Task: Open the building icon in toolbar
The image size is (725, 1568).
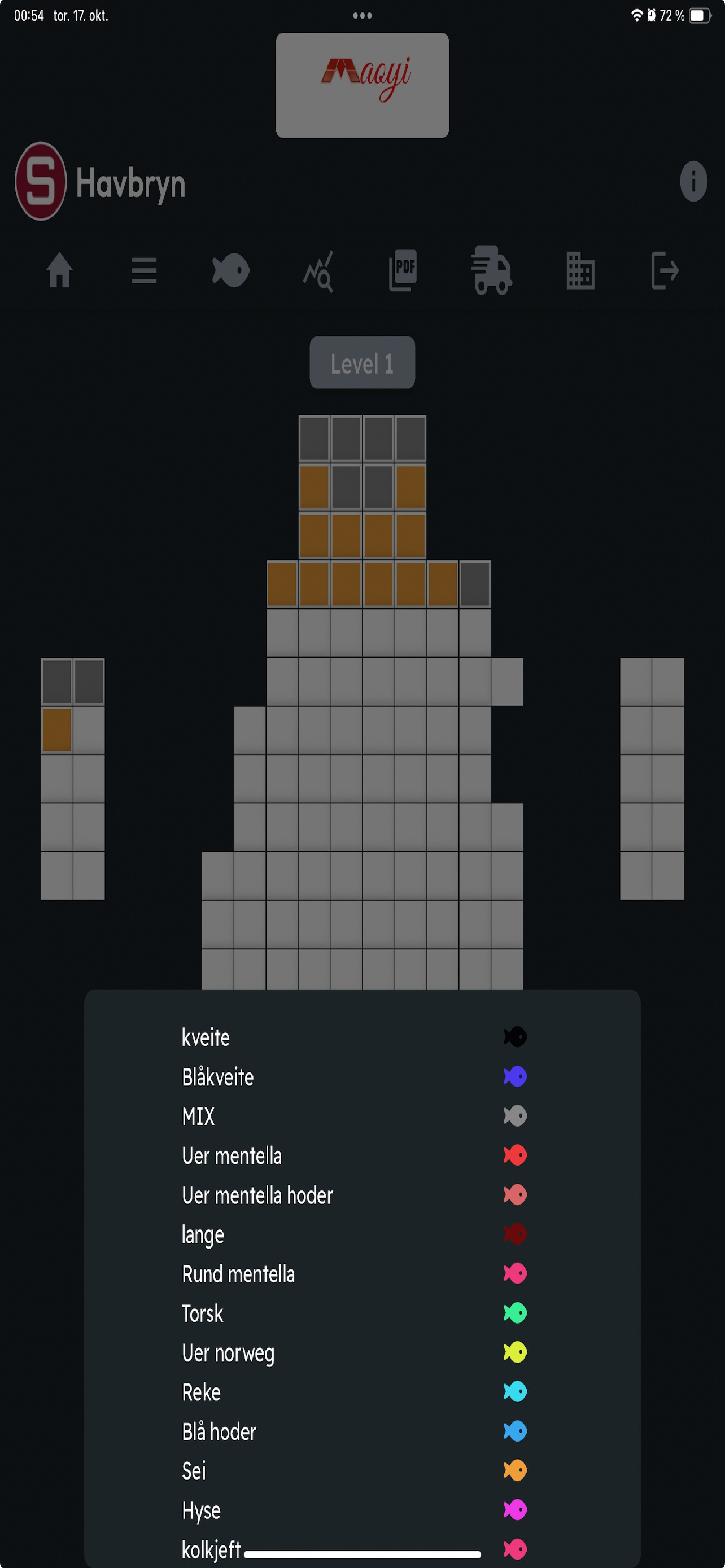Action: click(x=580, y=270)
